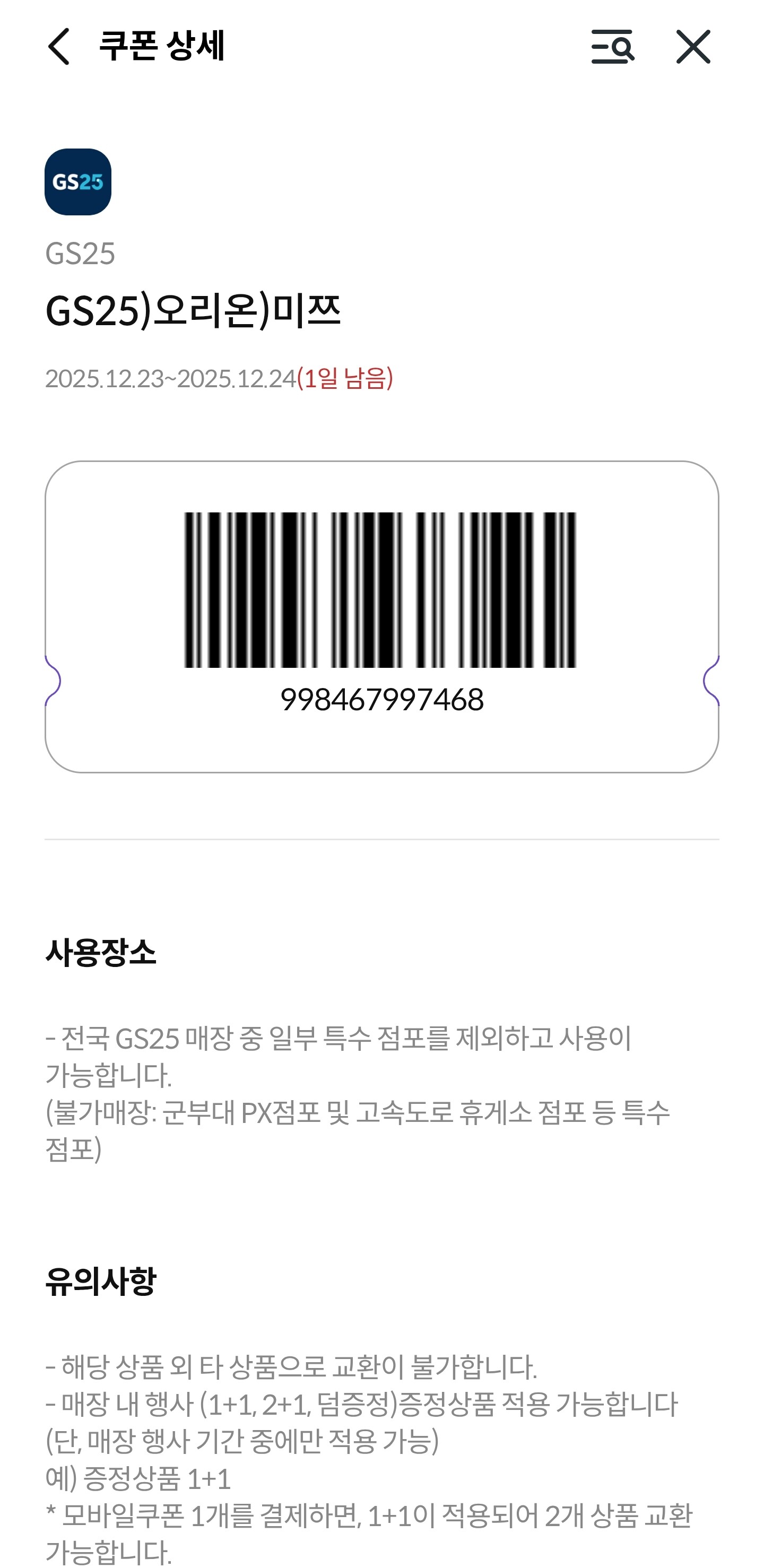
Task: Open the menu search icon
Action: [x=612, y=46]
